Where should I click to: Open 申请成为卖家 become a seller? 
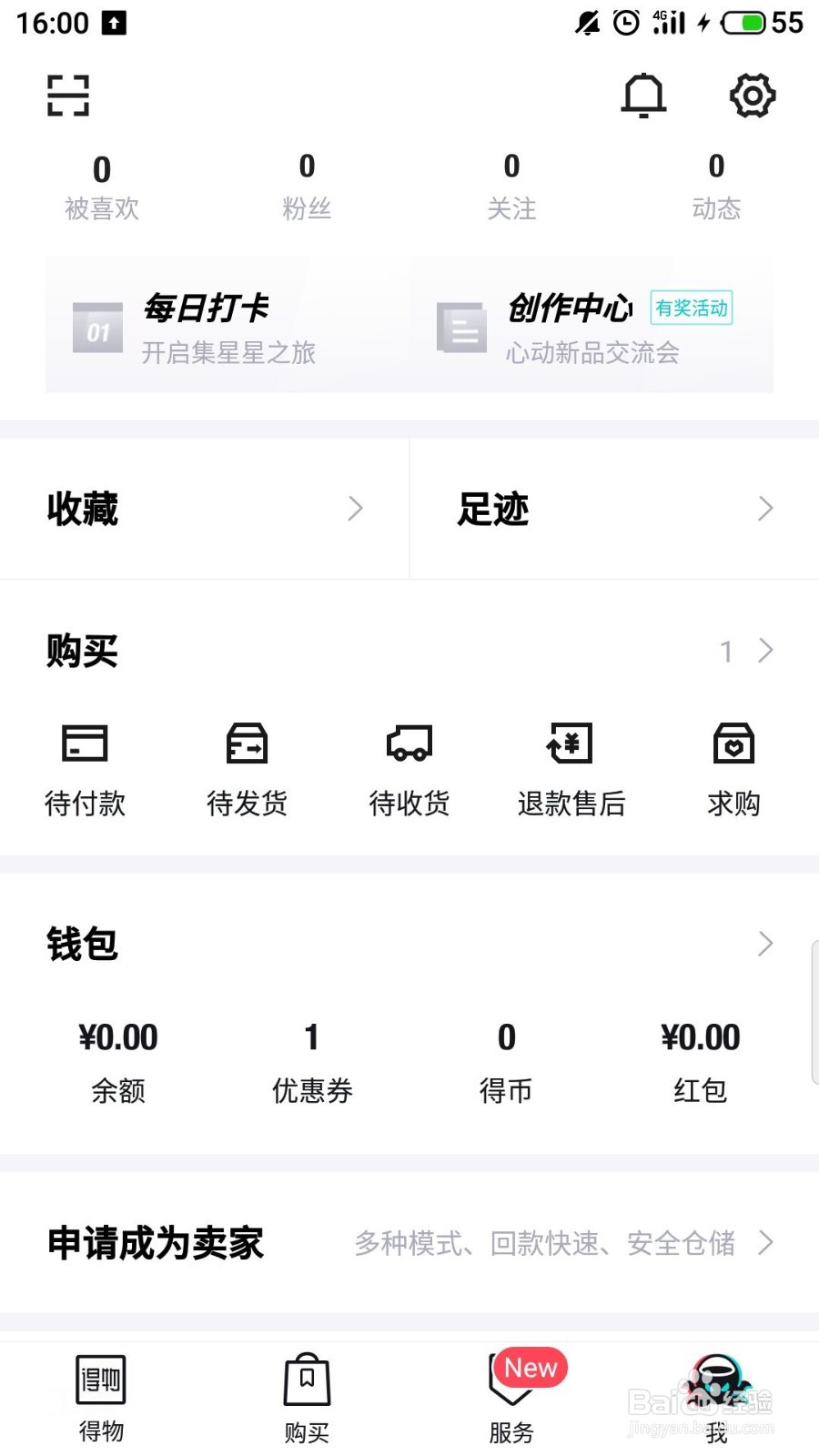coord(155,1243)
